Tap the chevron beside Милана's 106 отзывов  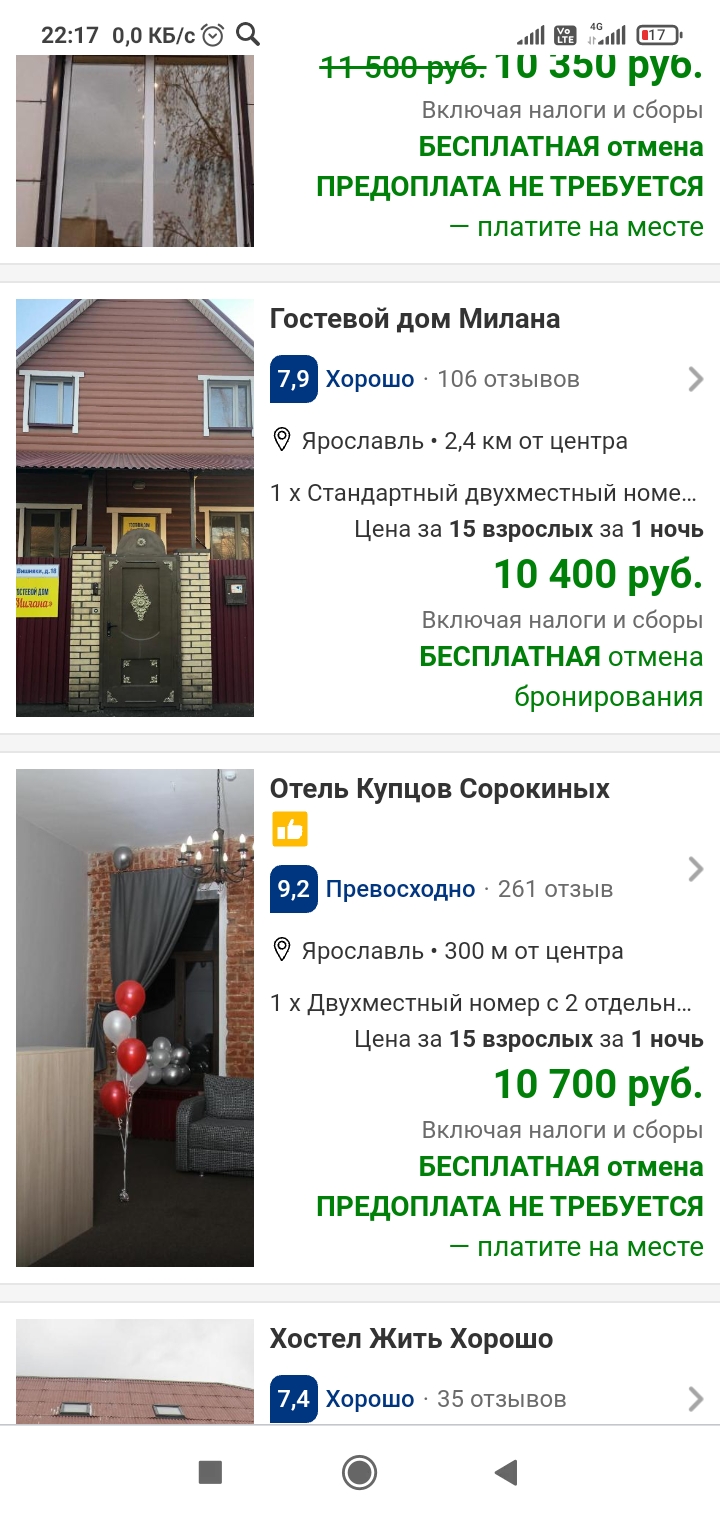[696, 379]
